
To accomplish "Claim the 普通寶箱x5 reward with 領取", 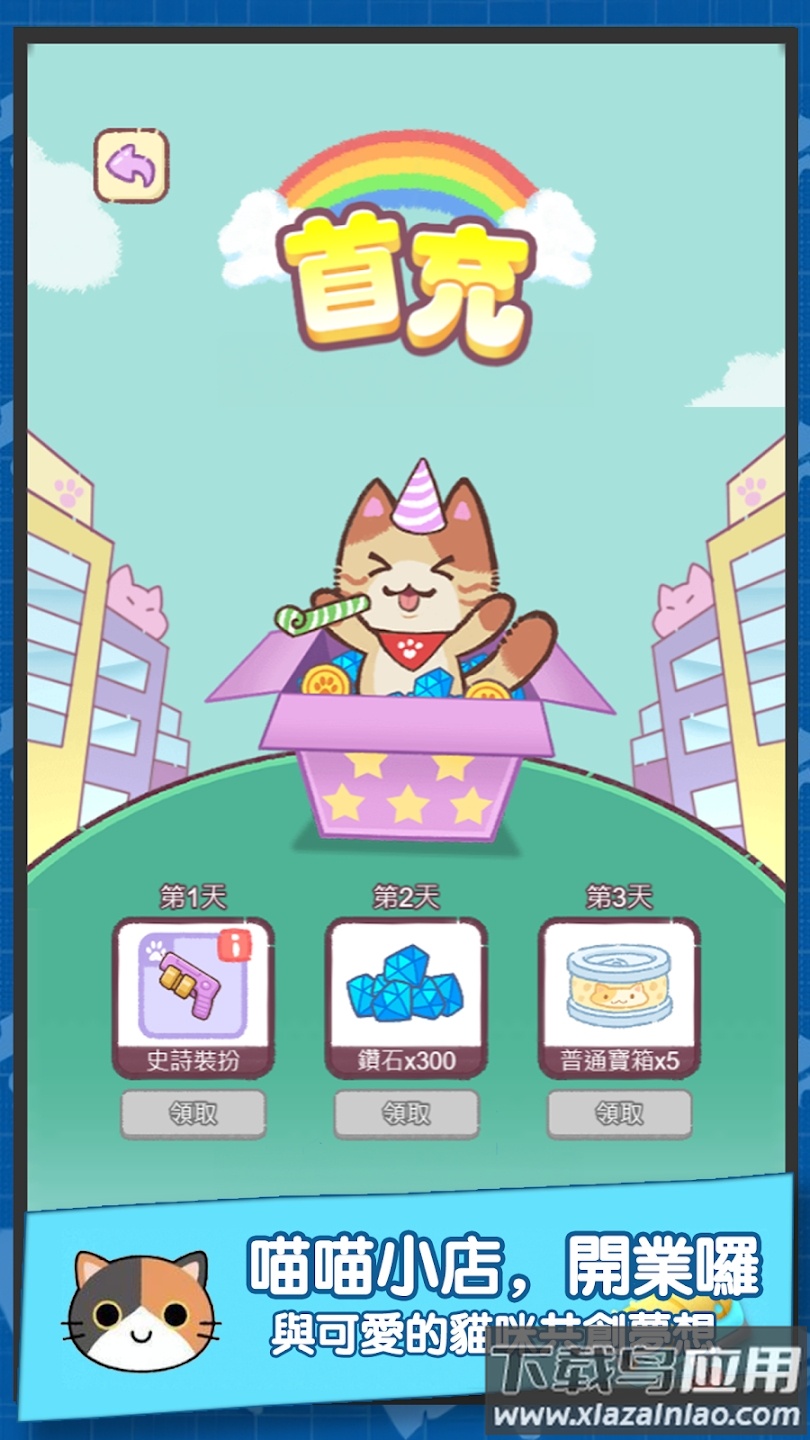I will (x=618, y=1112).
